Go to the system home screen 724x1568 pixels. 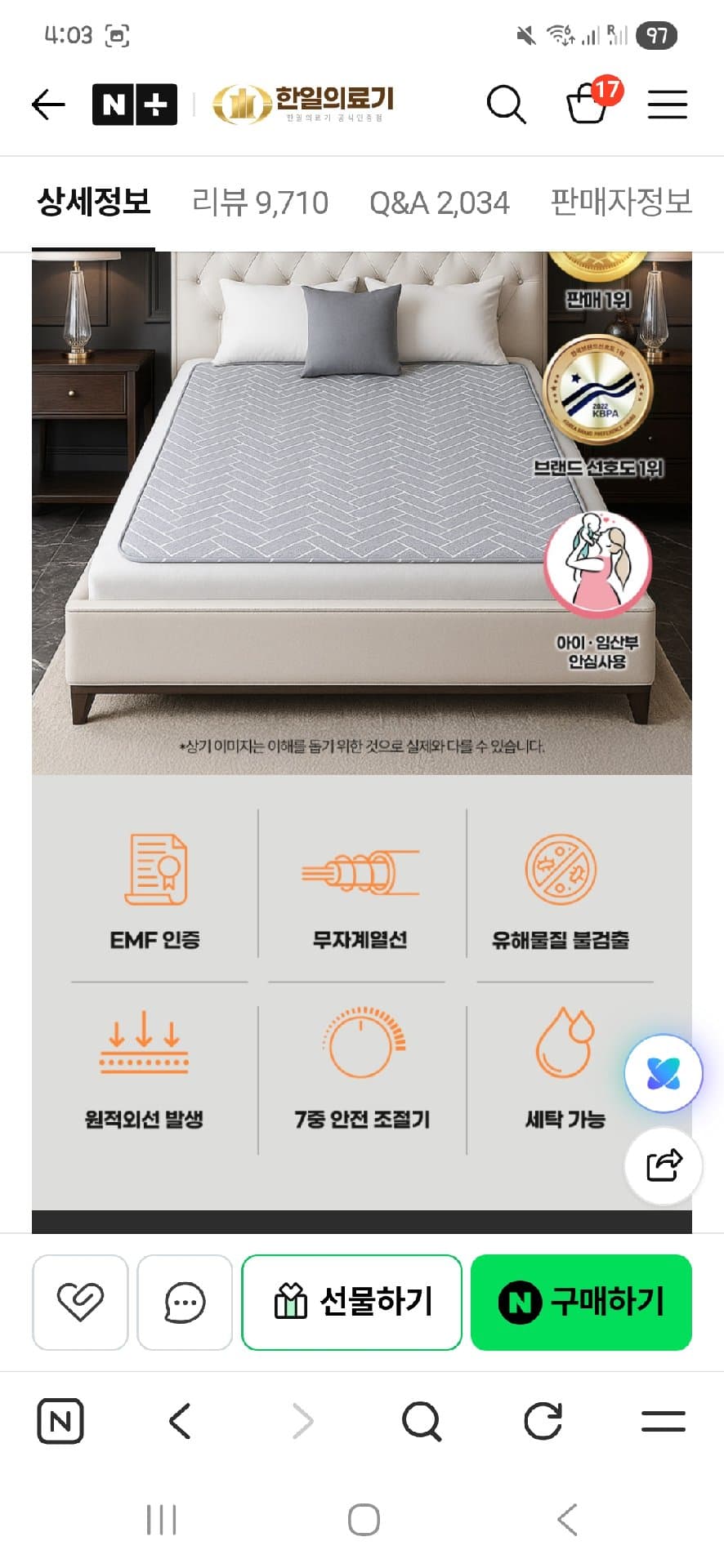(x=364, y=1520)
